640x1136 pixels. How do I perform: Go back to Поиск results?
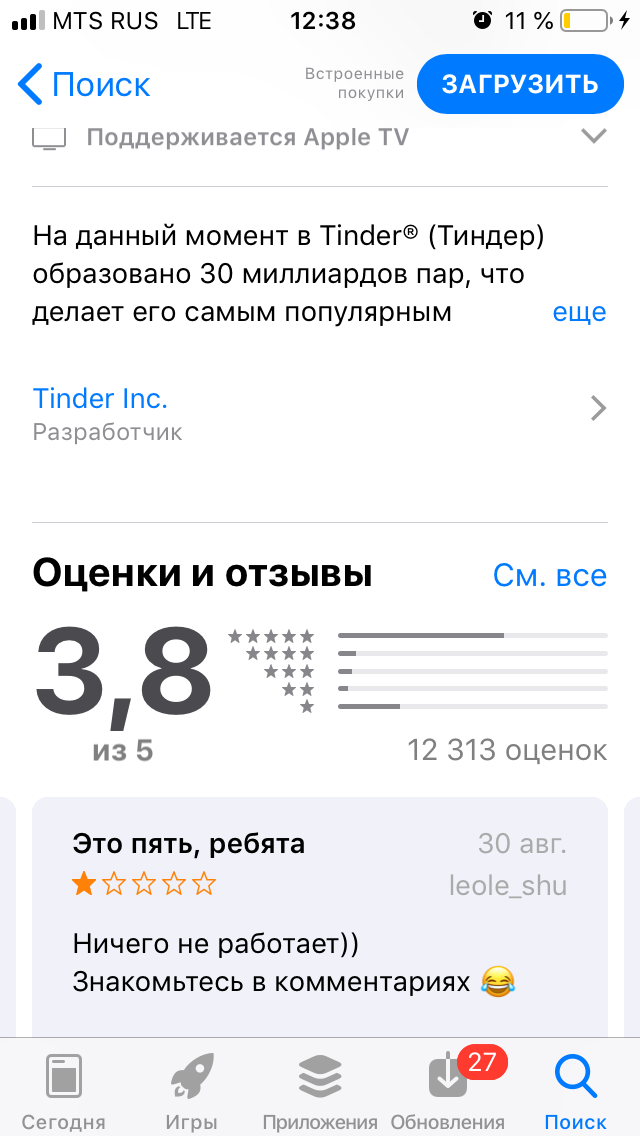(x=84, y=85)
